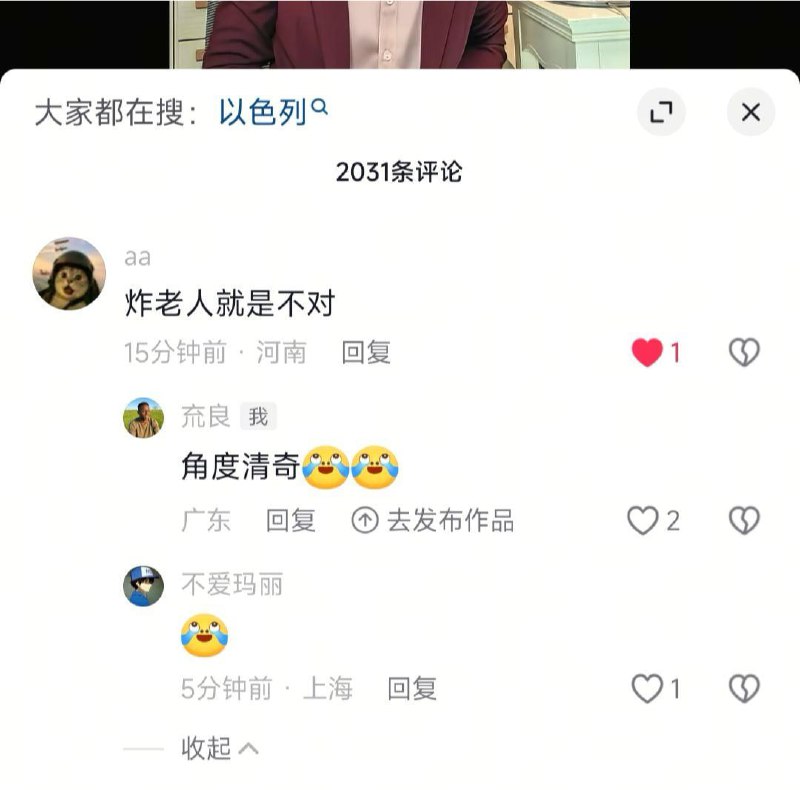Dislike 不爱玛丽's comment

(x=743, y=688)
